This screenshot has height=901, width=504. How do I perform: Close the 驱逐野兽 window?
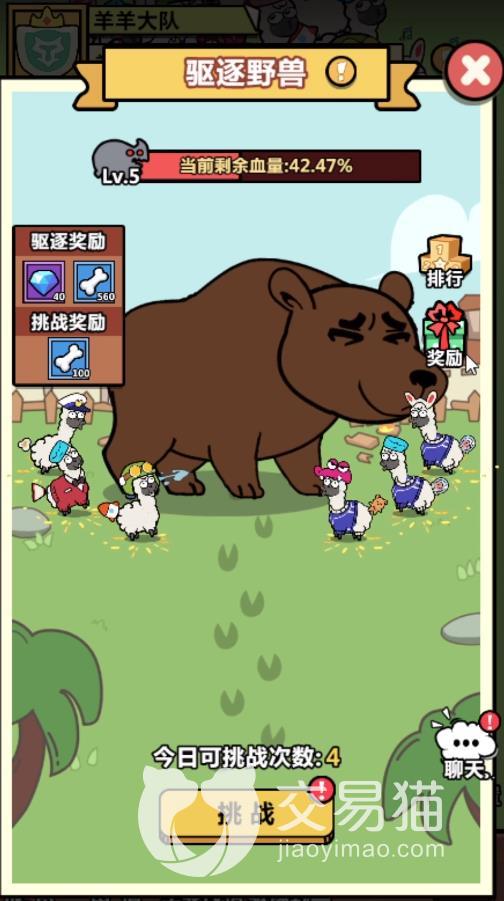pyautogui.click(x=475, y=71)
